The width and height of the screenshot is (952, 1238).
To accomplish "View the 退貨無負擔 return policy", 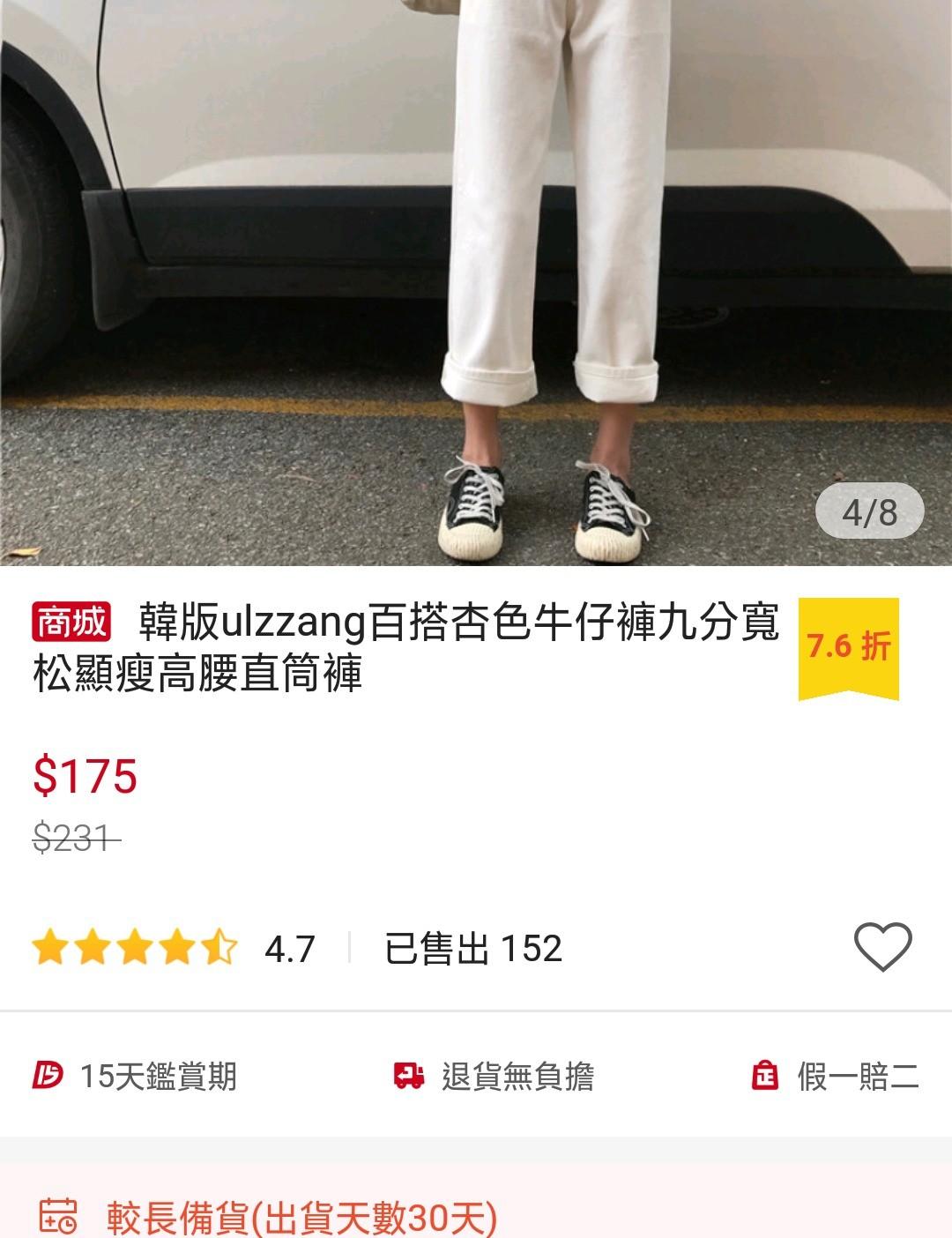I will 494,1076.
